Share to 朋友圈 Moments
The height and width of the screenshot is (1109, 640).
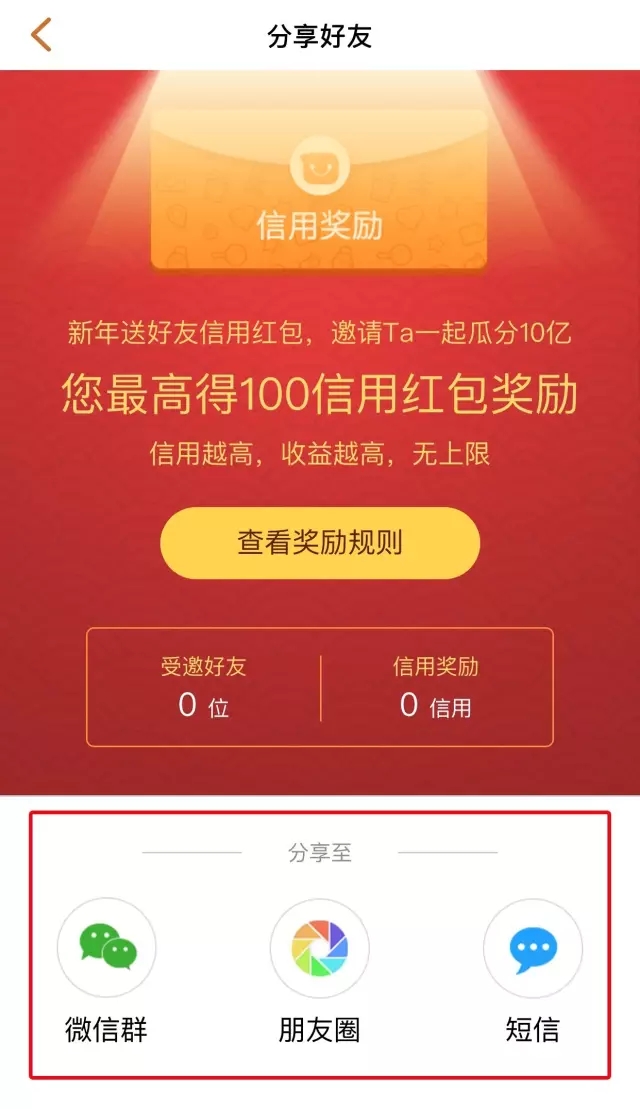[320, 948]
